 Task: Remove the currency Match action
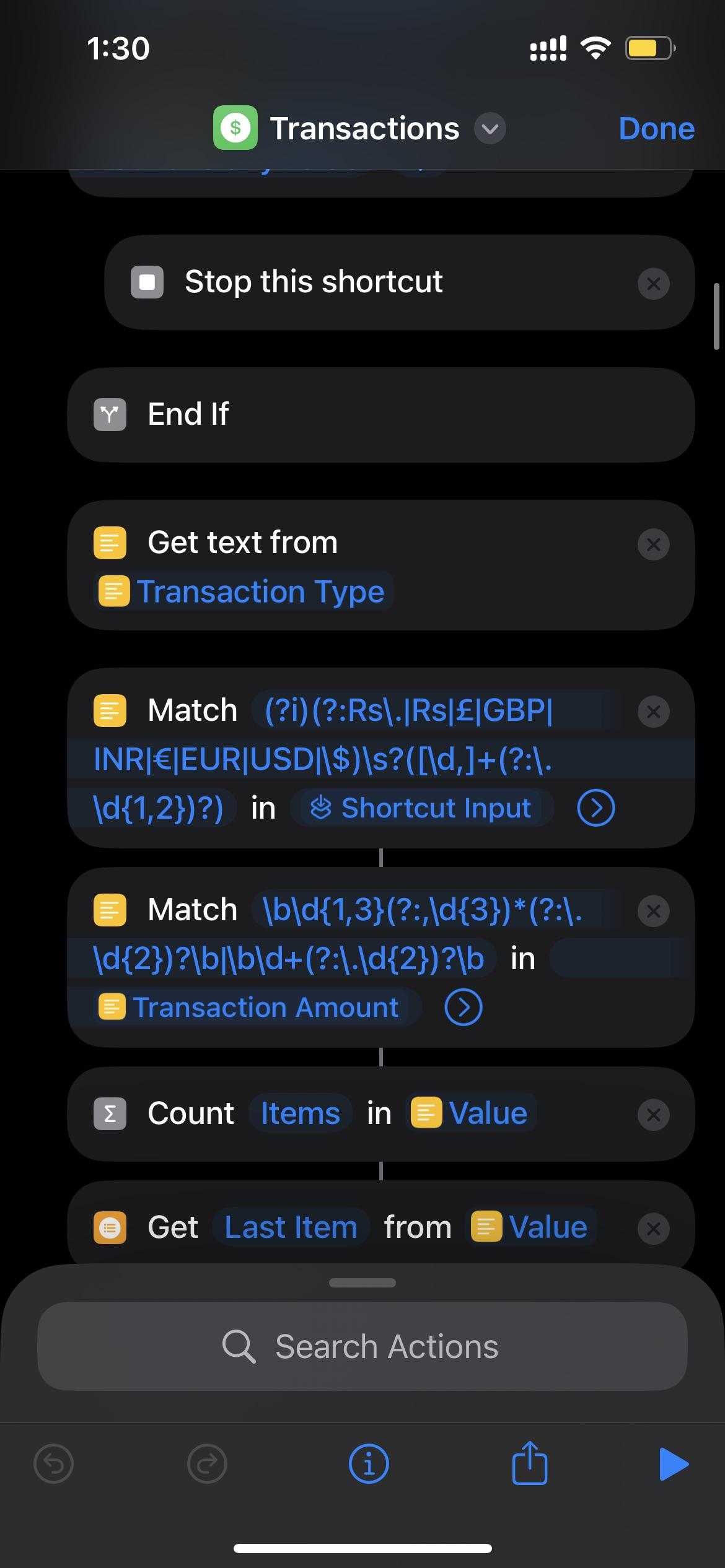point(653,712)
